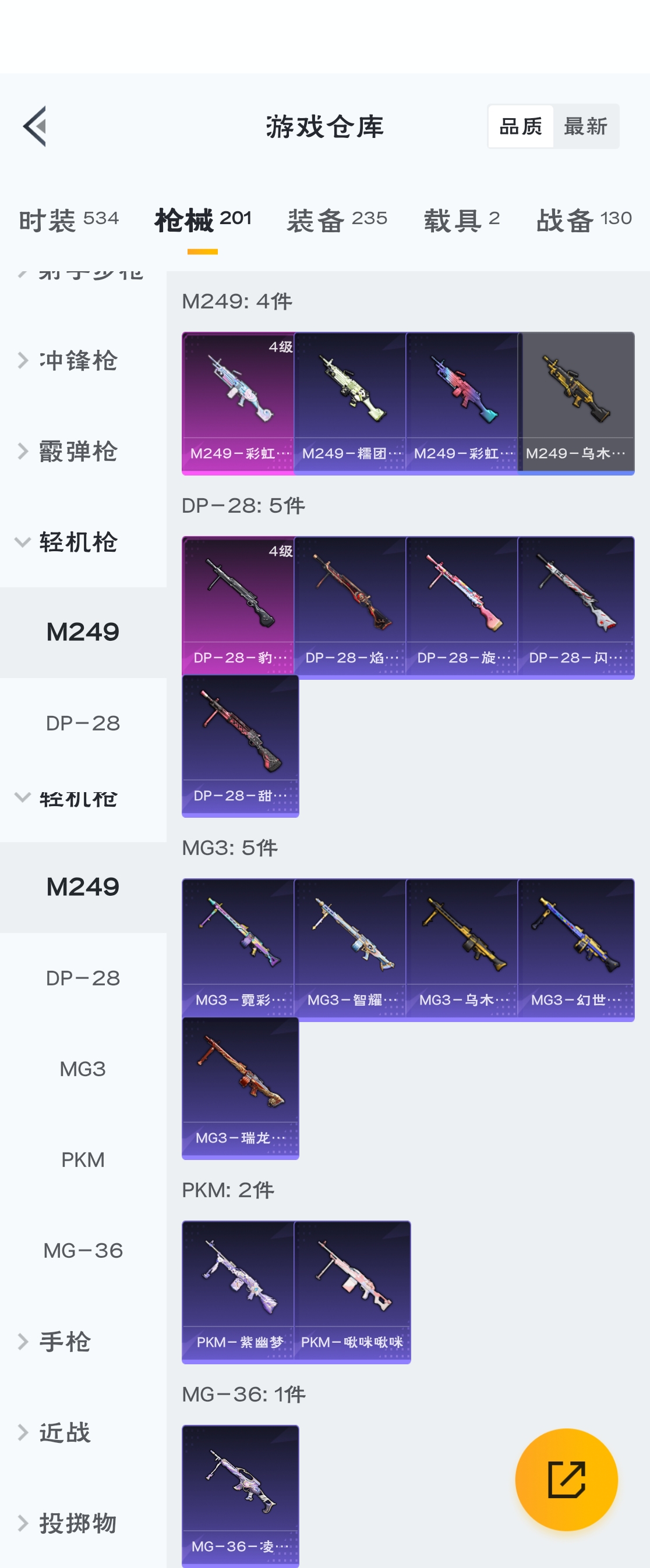Viewport: 650px width, 1568px height.
Task: Open the MG3-瑞龙 skin tile
Action: (x=240, y=1088)
